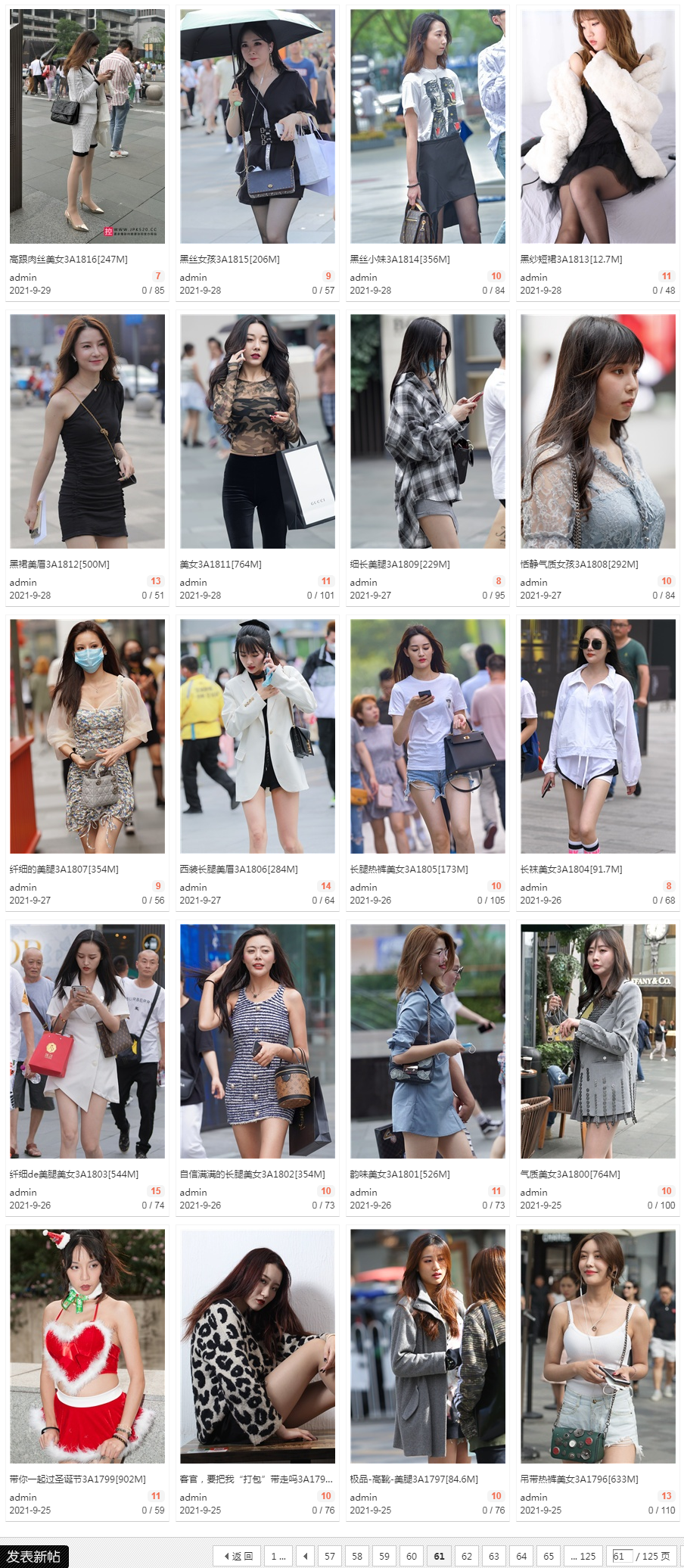Jump to last page 125
The height and width of the screenshot is (1568, 684).
[583, 1556]
